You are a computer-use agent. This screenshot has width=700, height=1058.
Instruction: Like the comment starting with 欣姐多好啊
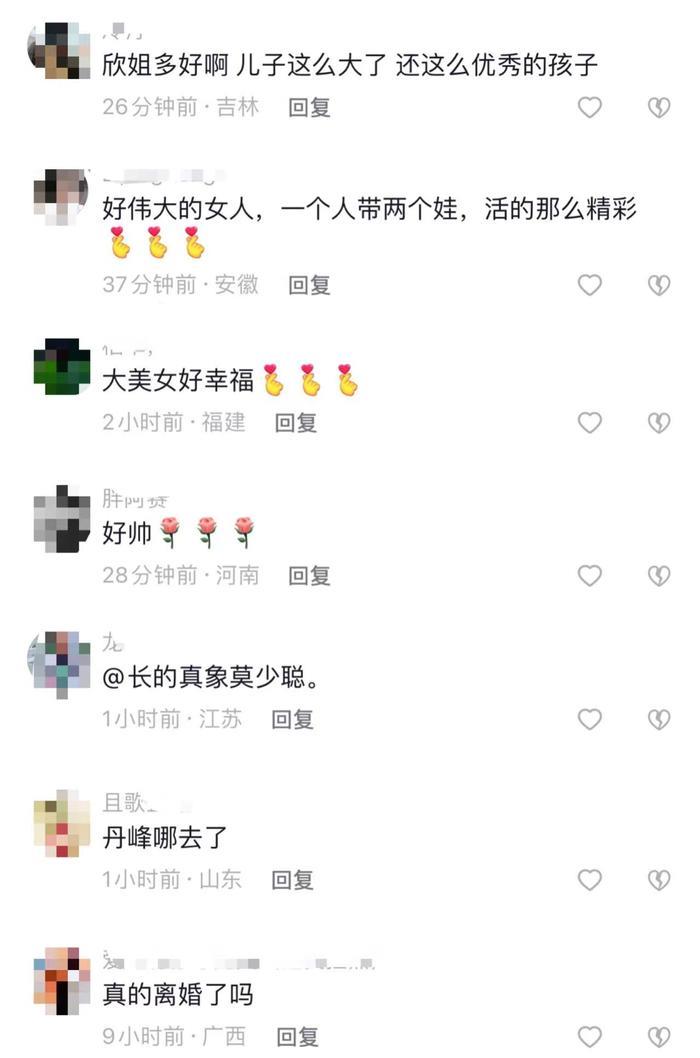tap(590, 107)
